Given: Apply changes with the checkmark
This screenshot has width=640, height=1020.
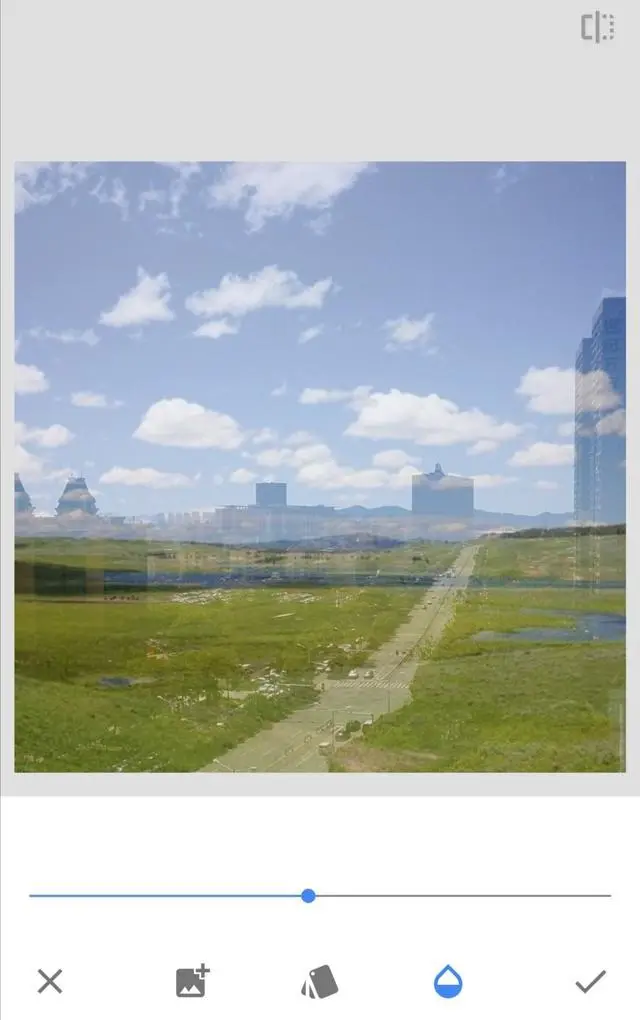Looking at the screenshot, I should click(x=590, y=981).
